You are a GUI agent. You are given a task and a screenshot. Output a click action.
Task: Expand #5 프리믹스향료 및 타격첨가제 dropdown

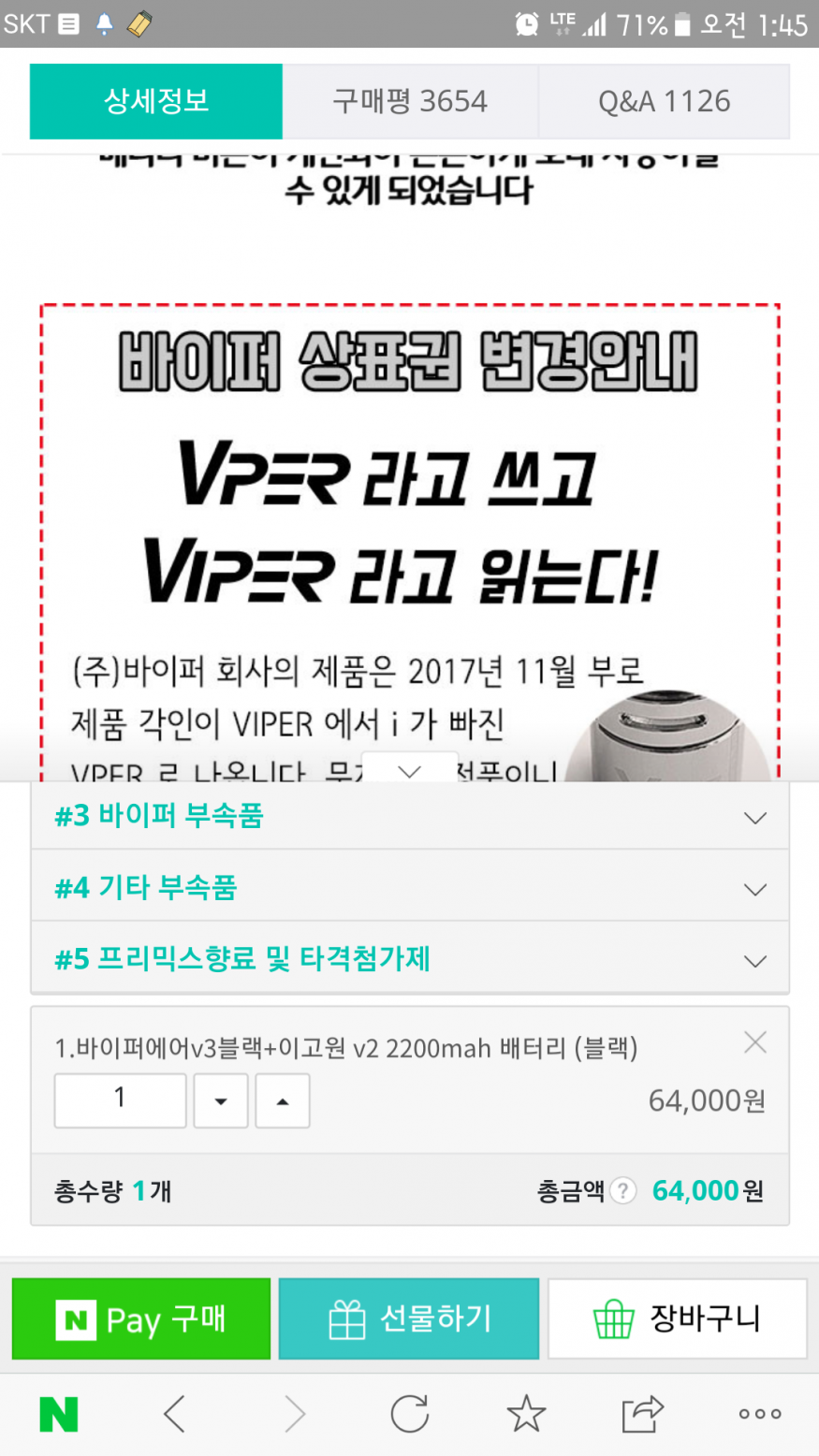coord(410,959)
